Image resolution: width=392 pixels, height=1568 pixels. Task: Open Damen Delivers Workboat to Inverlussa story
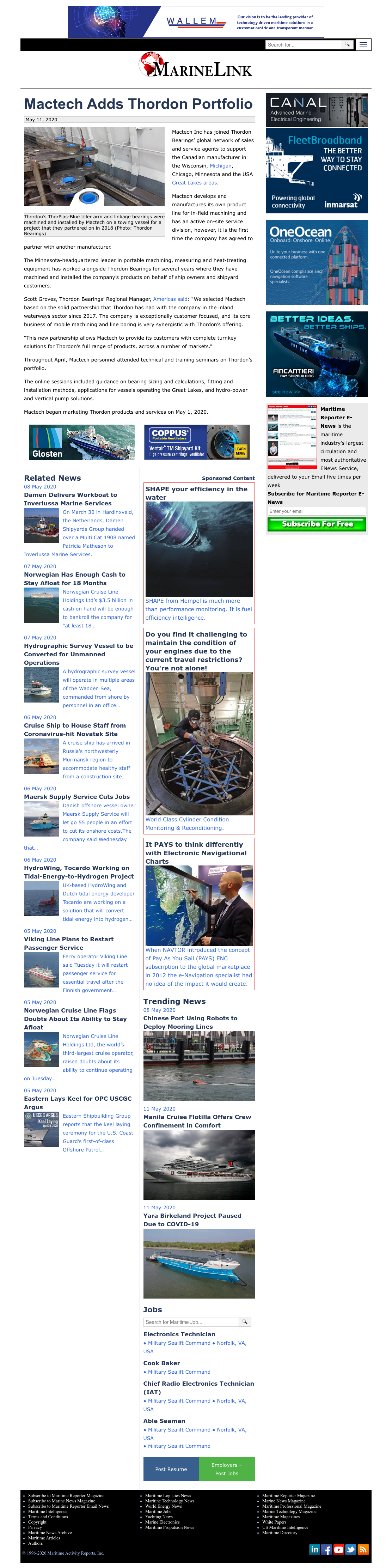tap(71, 499)
